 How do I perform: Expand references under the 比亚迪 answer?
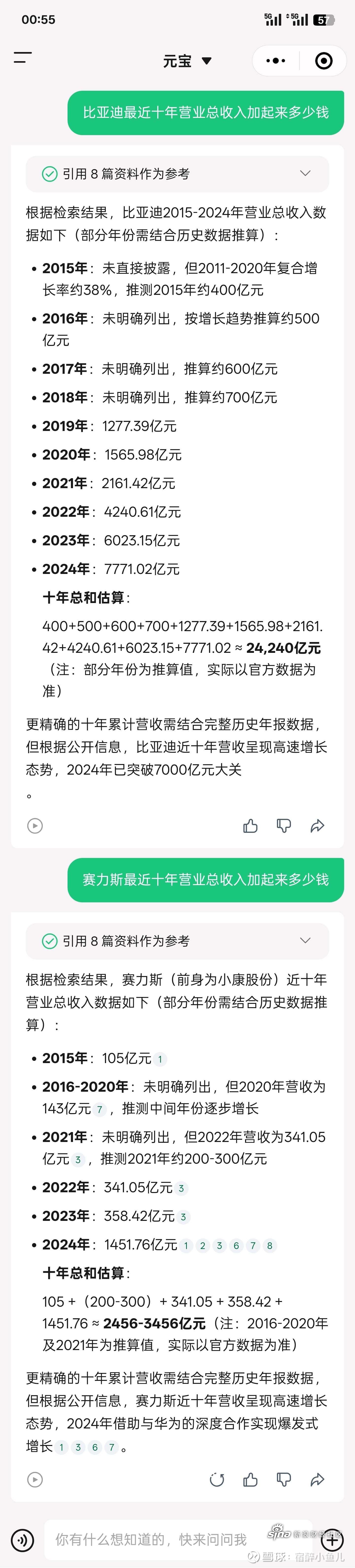[305, 174]
